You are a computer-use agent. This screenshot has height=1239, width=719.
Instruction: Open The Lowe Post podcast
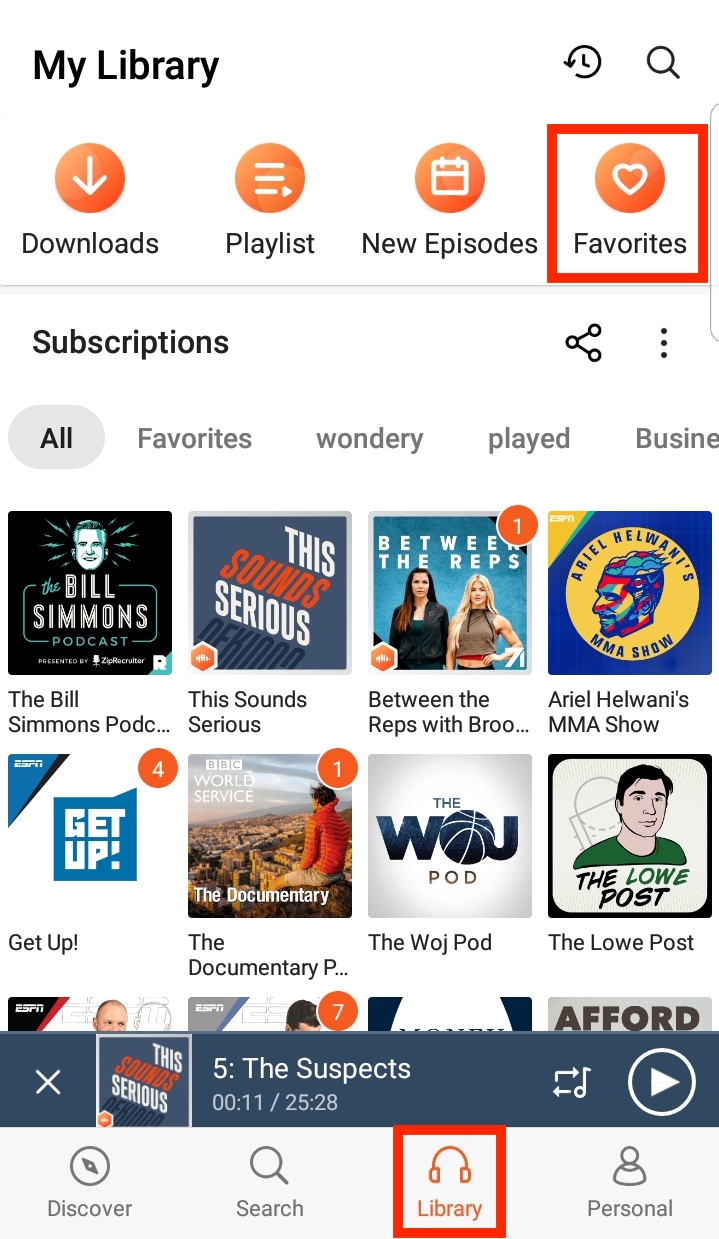pos(630,836)
